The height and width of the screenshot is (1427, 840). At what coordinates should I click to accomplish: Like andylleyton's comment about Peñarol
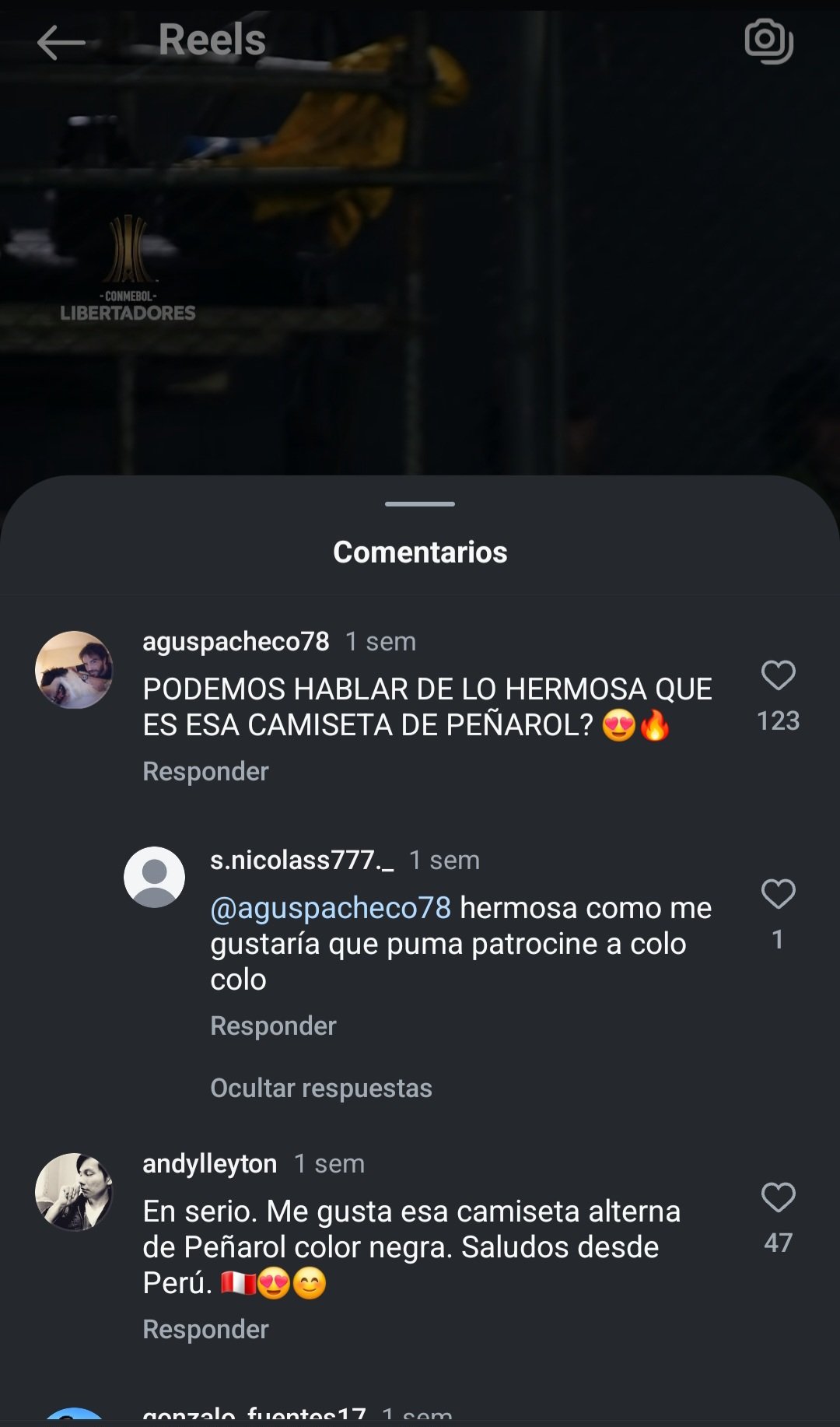[x=778, y=1197]
